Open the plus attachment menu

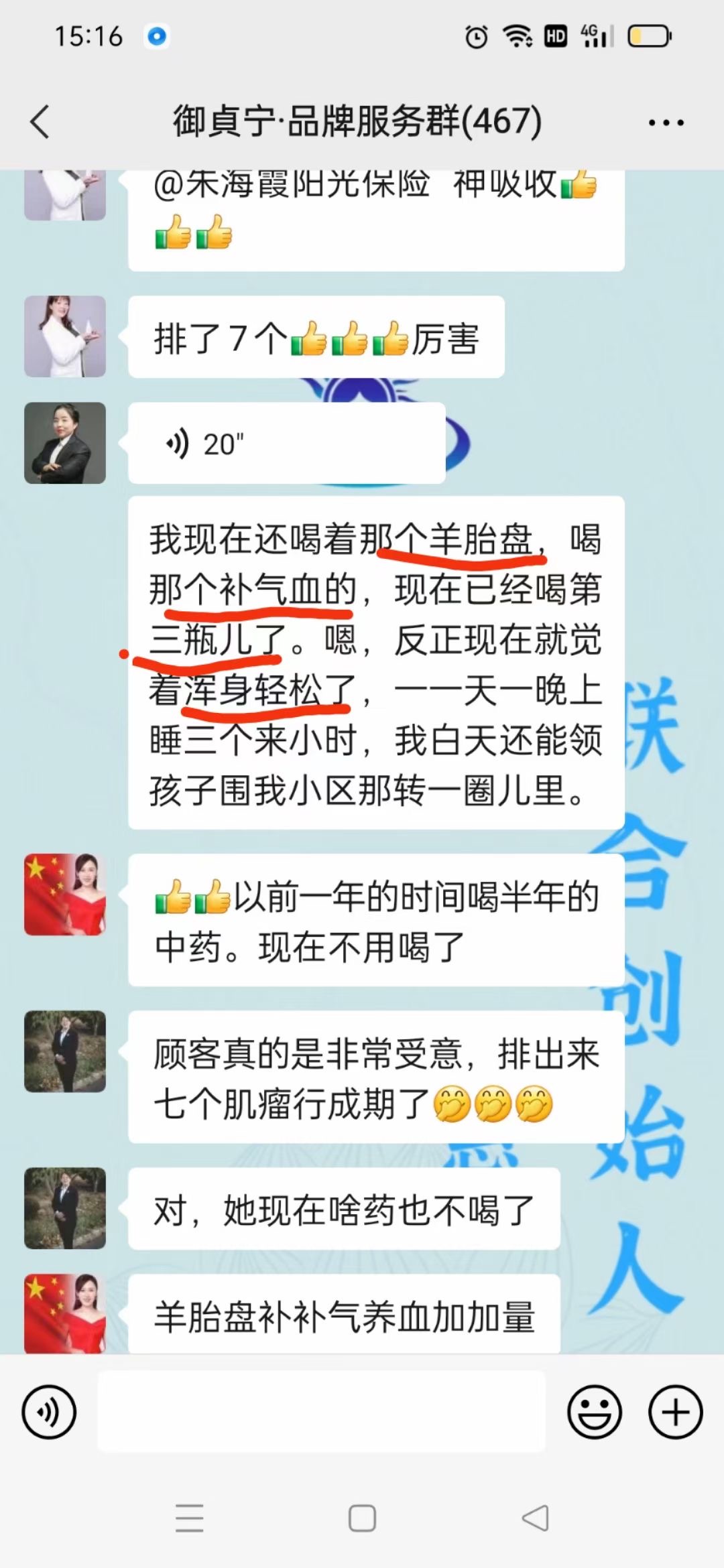click(675, 1412)
